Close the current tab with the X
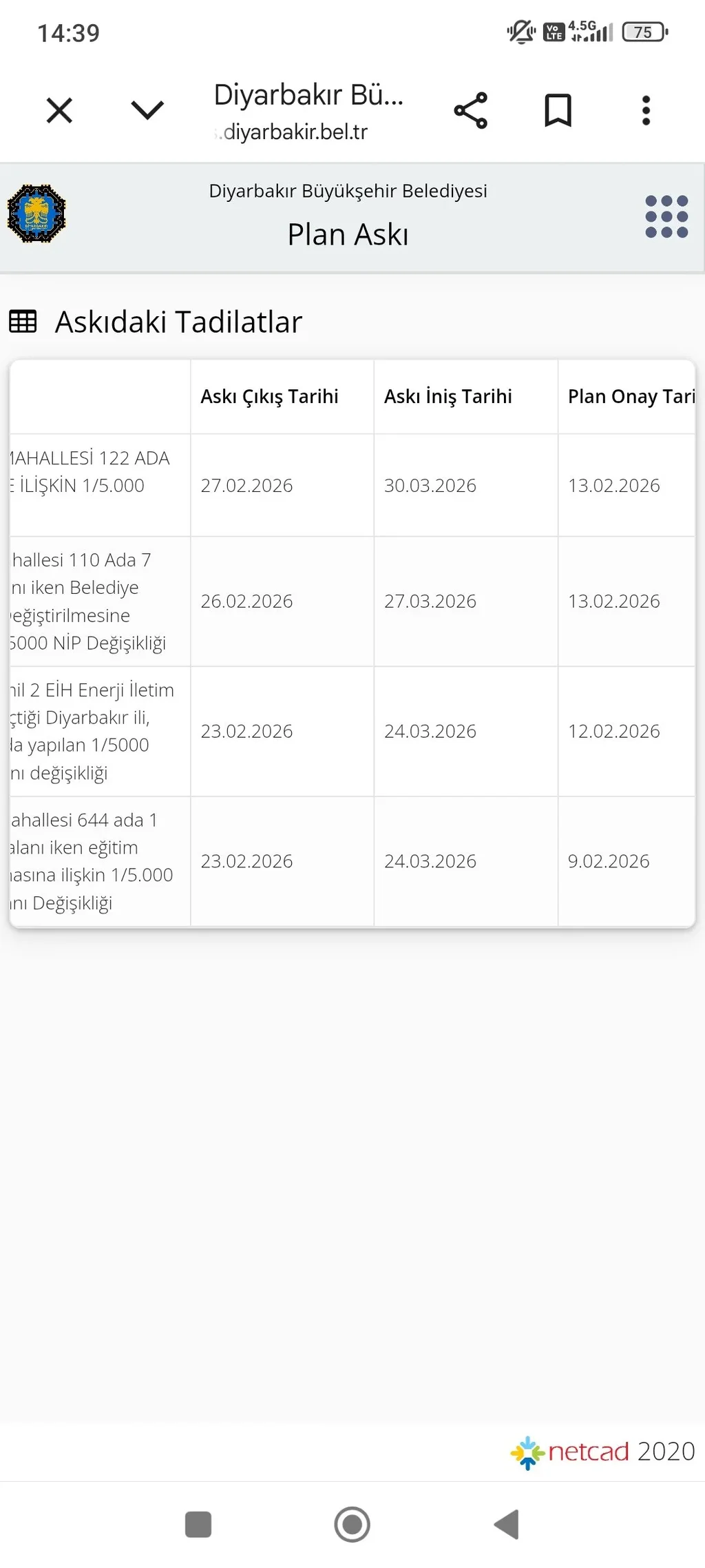The image size is (705, 1568). (59, 110)
